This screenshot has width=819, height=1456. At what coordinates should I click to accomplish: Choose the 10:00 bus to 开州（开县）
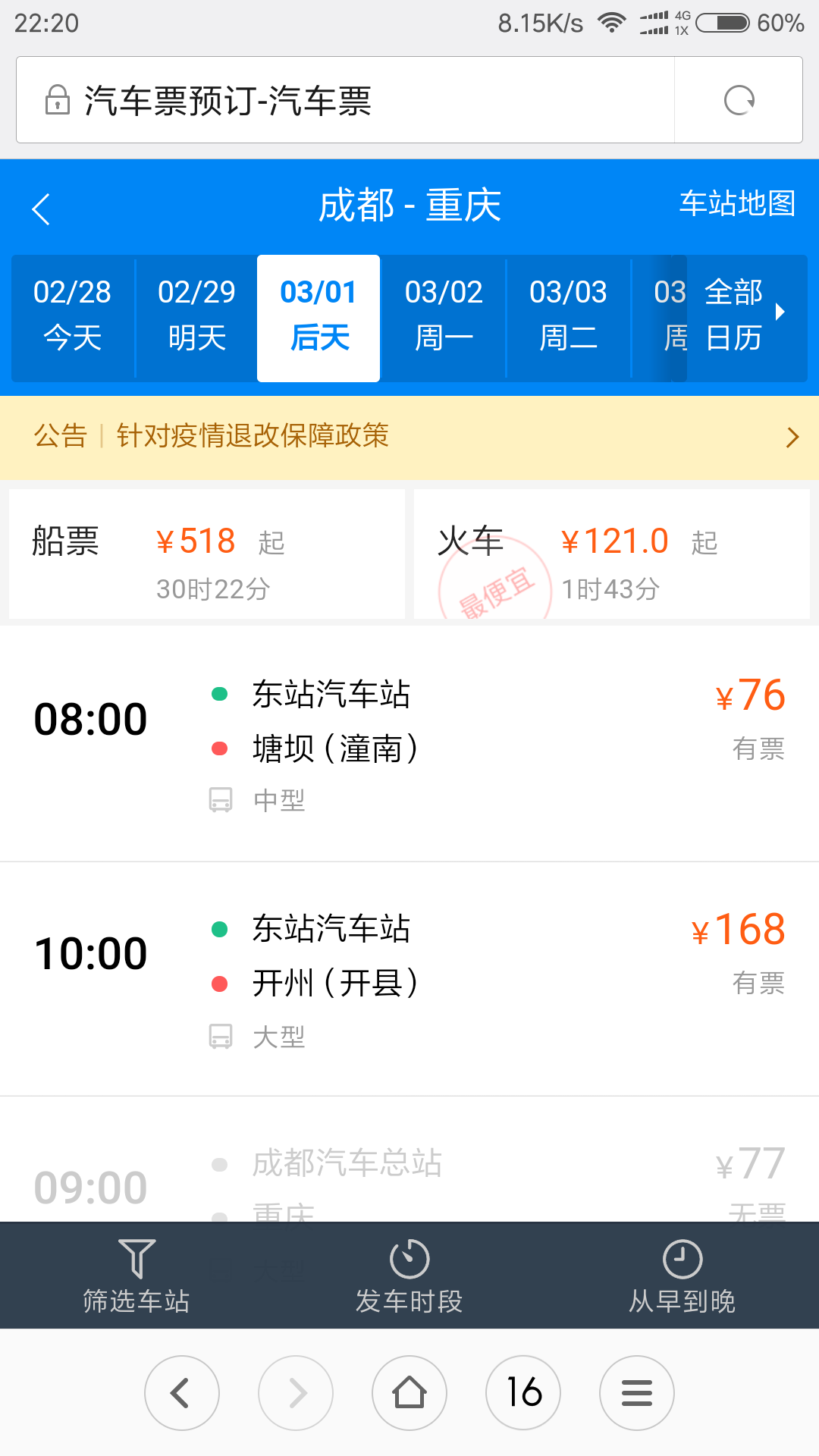point(409,978)
